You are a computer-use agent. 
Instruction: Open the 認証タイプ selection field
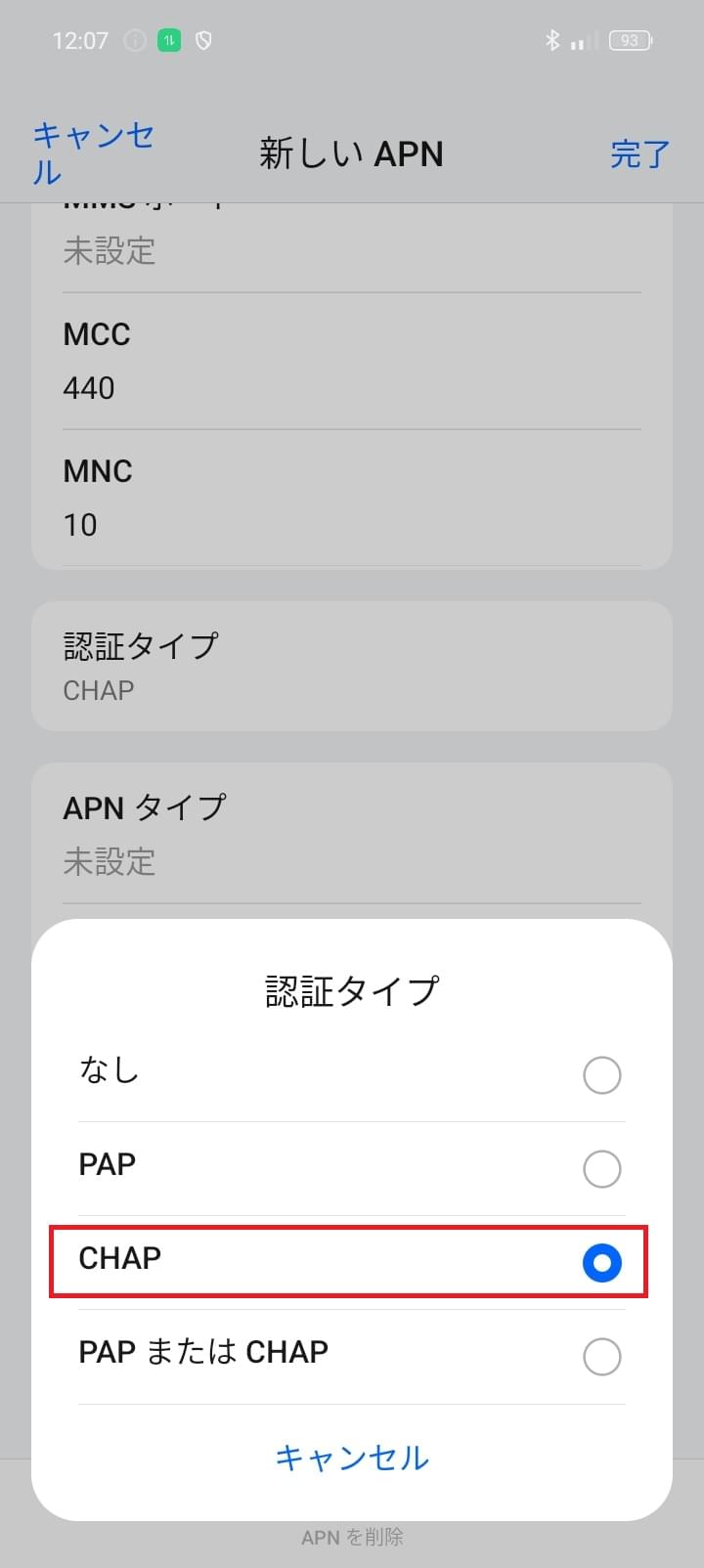click(352, 667)
